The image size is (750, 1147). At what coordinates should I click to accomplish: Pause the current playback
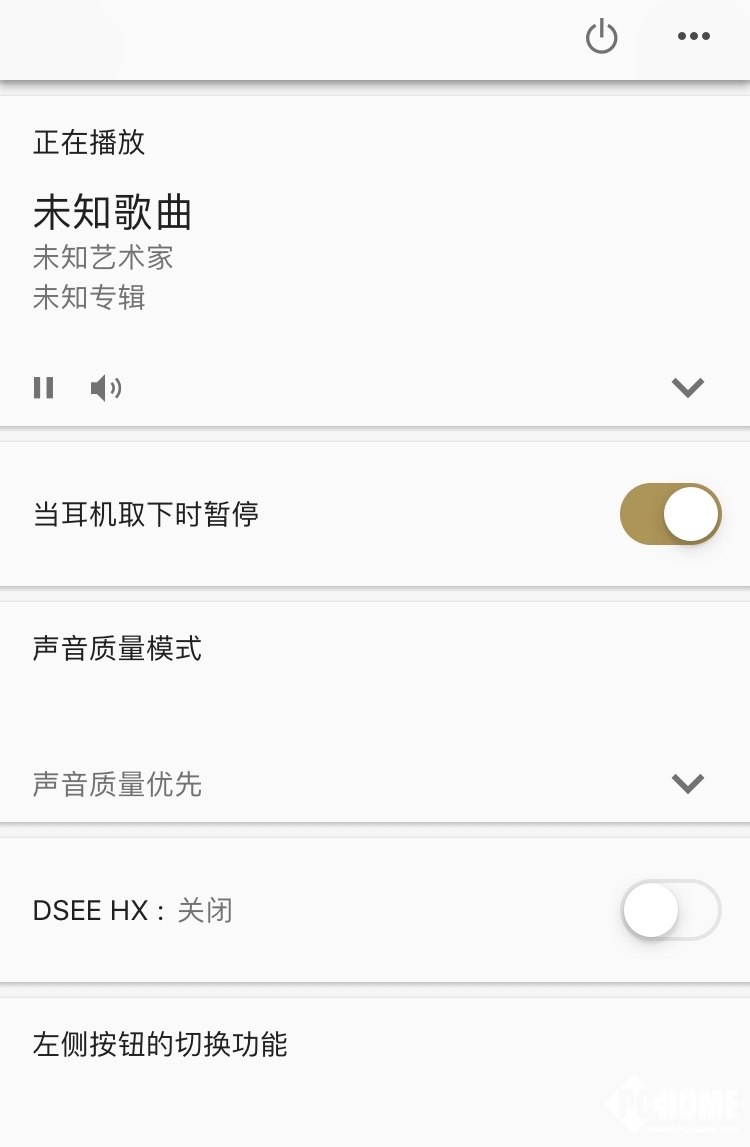[43, 388]
